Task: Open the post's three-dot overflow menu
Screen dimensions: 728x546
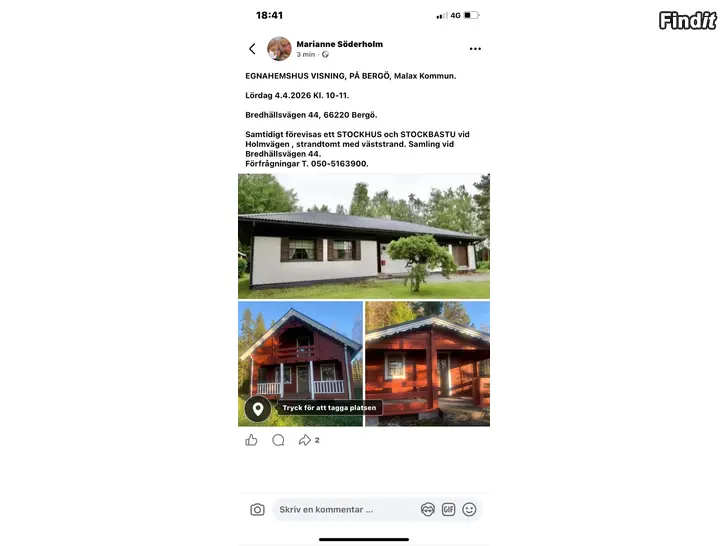Action: click(x=475, y=49)
